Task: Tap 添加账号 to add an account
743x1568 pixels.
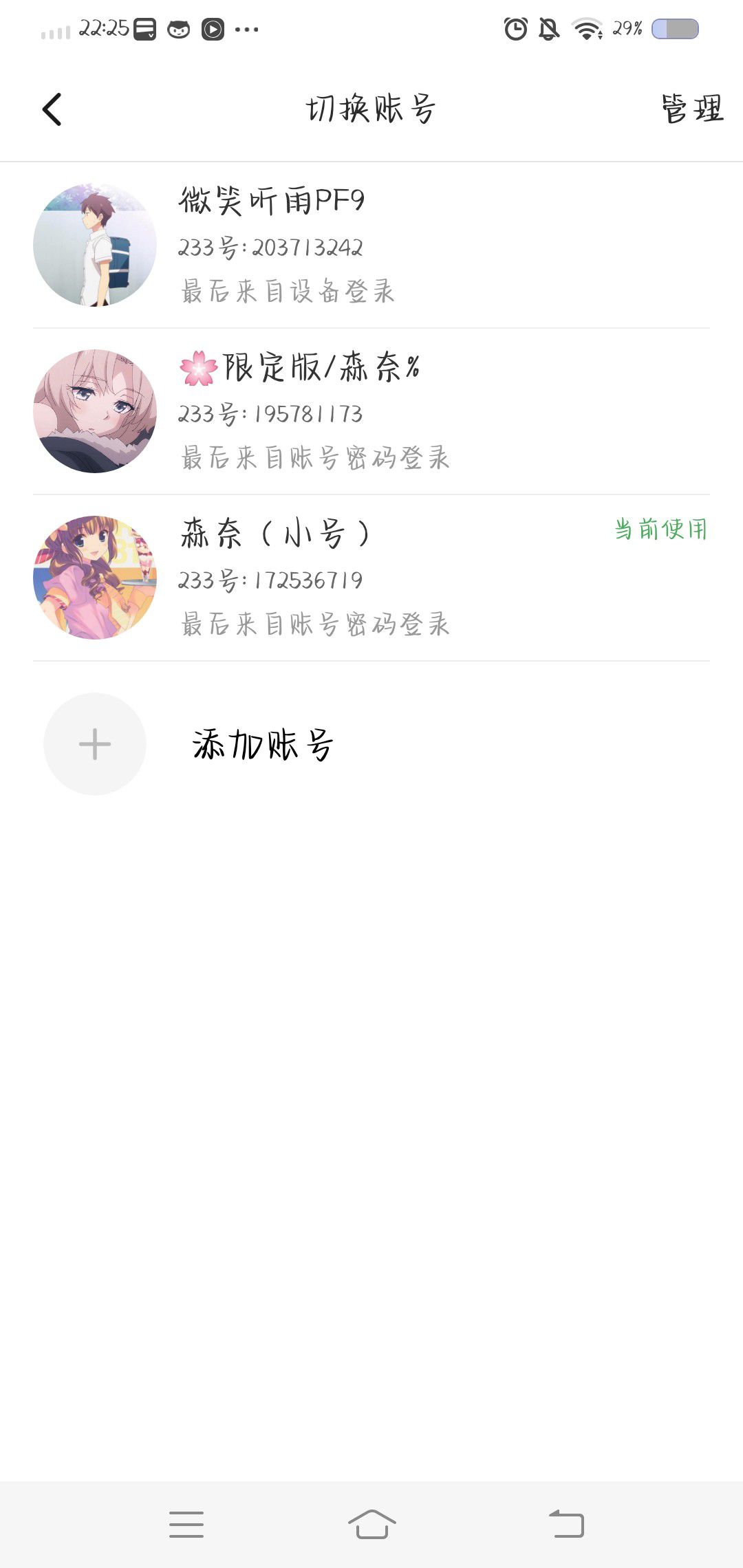Action: [x=261, y=744]
